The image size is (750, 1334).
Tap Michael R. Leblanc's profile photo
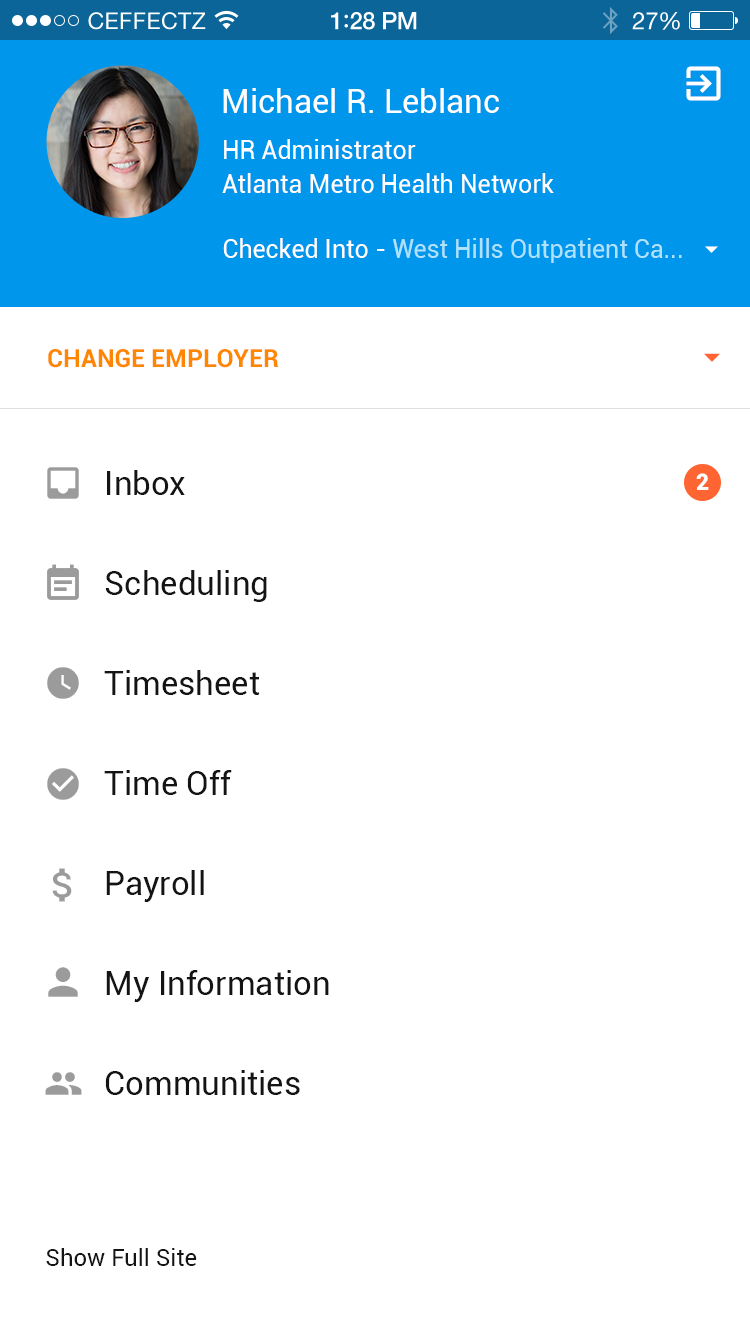[x=122, y=143]
